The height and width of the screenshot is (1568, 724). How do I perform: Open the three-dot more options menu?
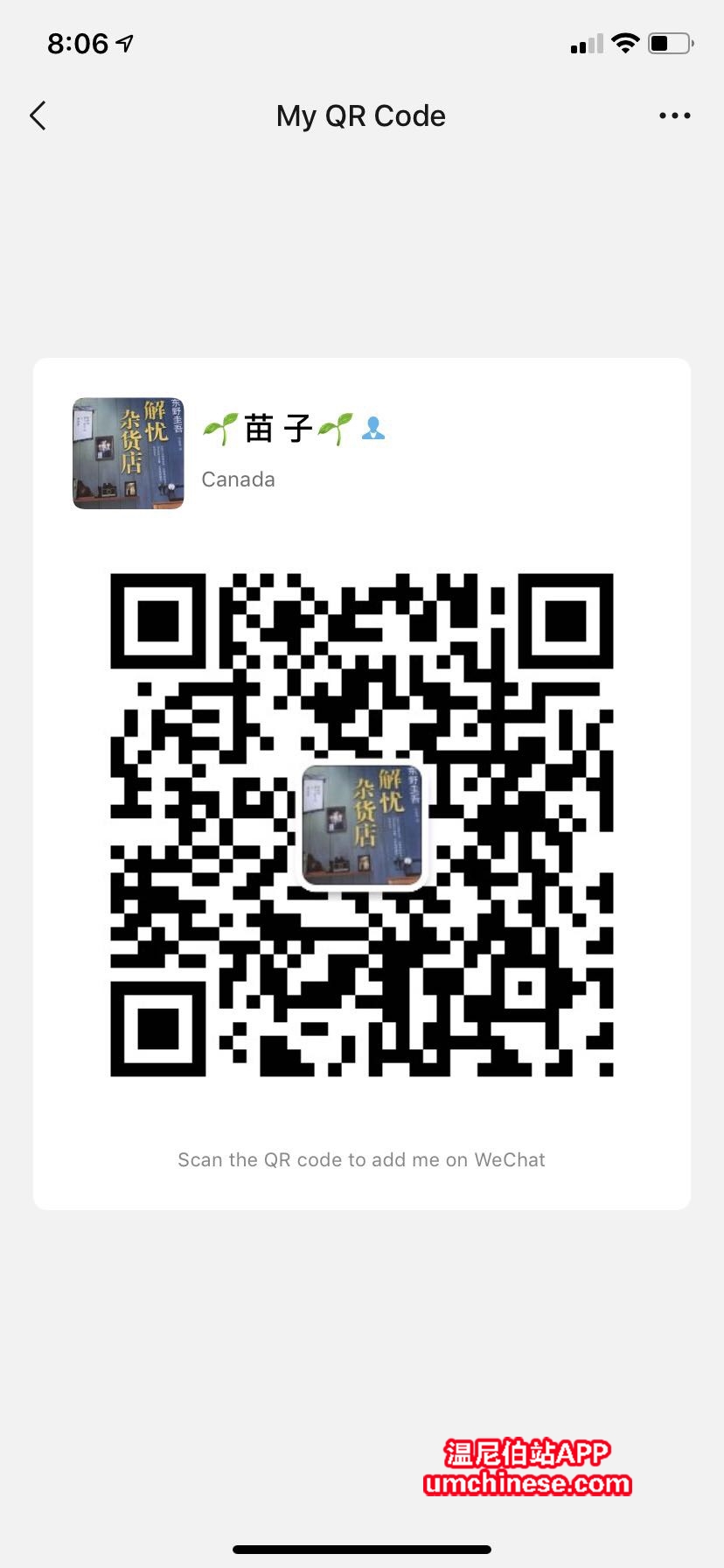674,115
